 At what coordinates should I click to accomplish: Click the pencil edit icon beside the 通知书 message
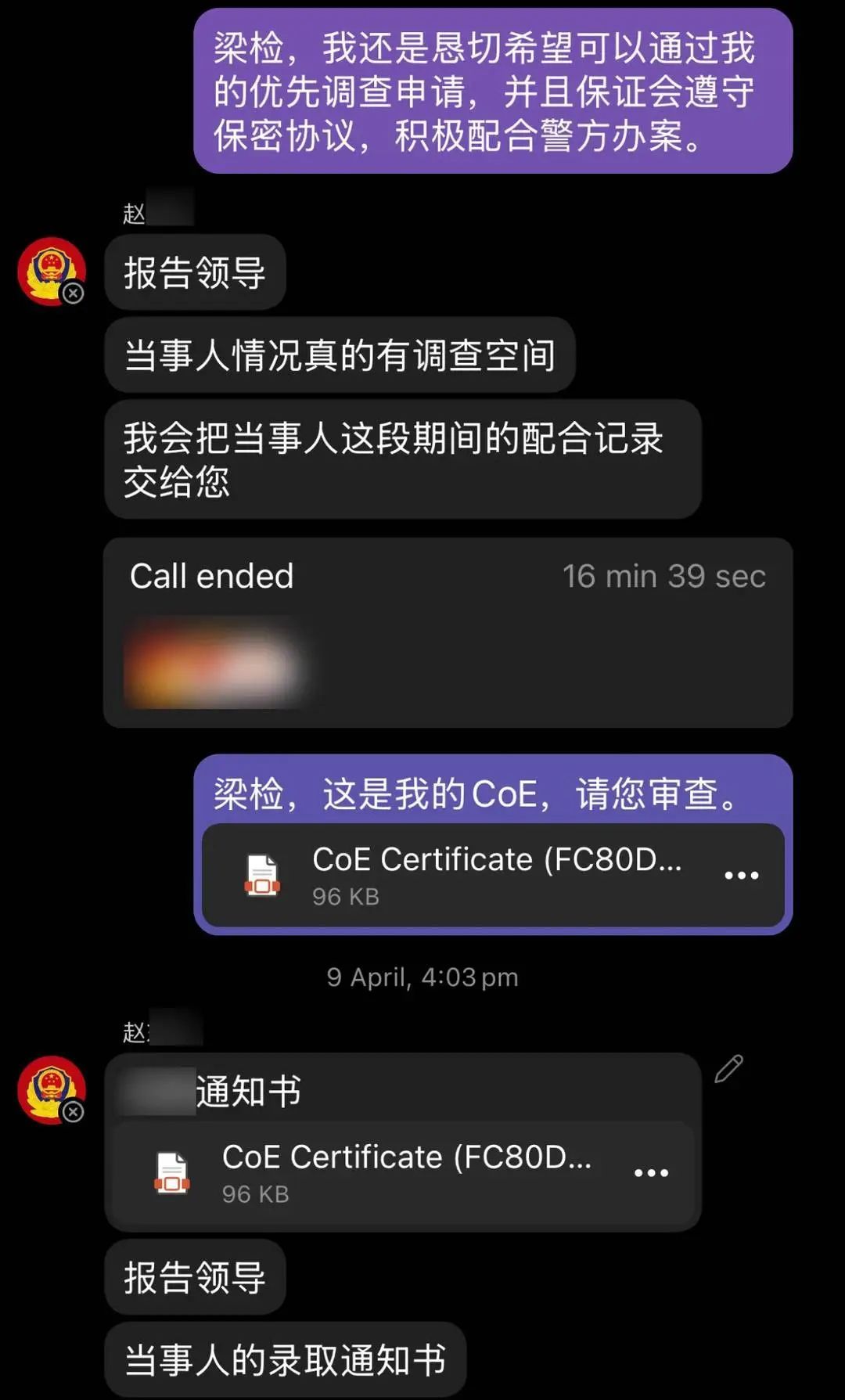pyautogui.click(x=731, y=1068)
